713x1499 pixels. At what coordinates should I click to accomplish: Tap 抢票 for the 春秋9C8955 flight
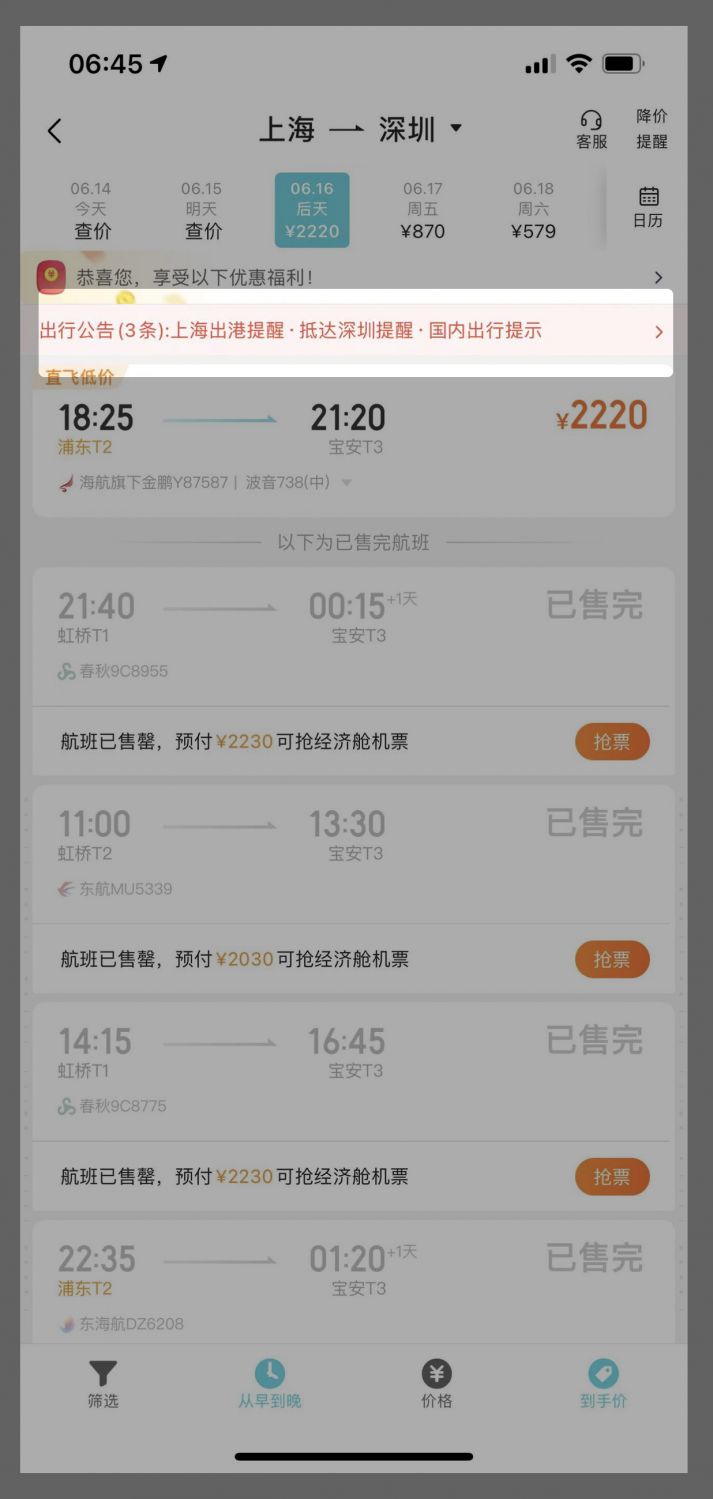(611, 742)
